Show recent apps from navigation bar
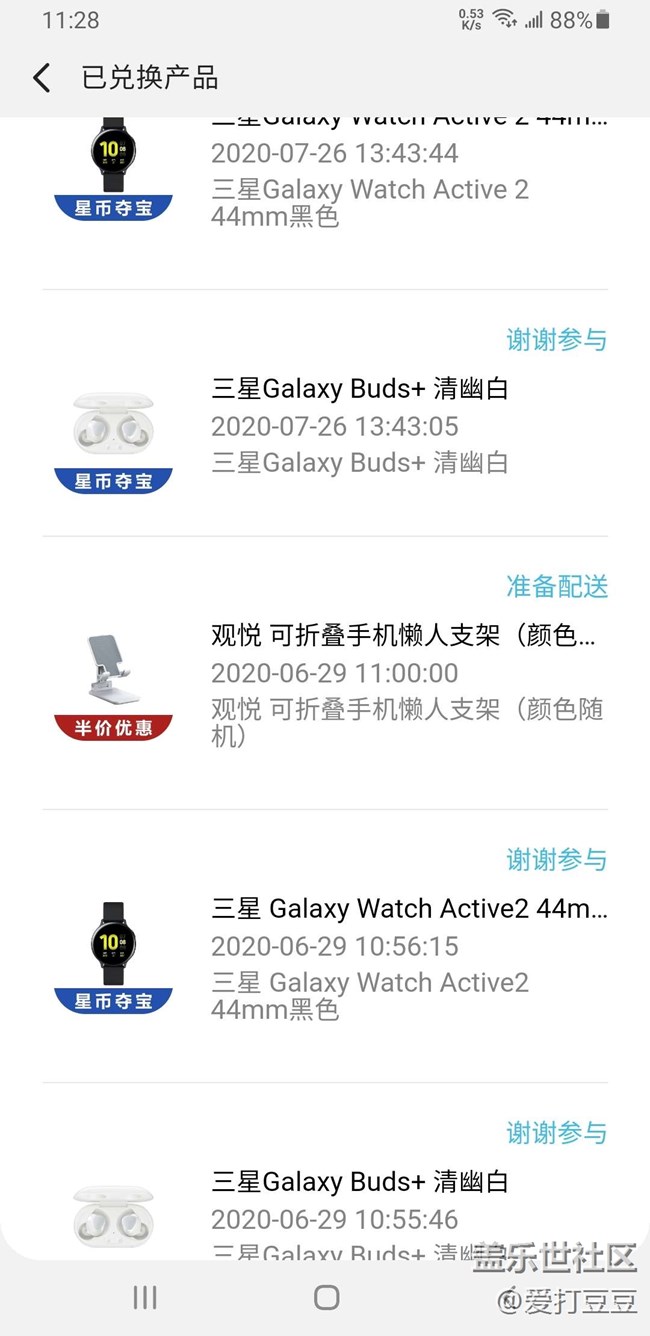 tap(145, 1298)
